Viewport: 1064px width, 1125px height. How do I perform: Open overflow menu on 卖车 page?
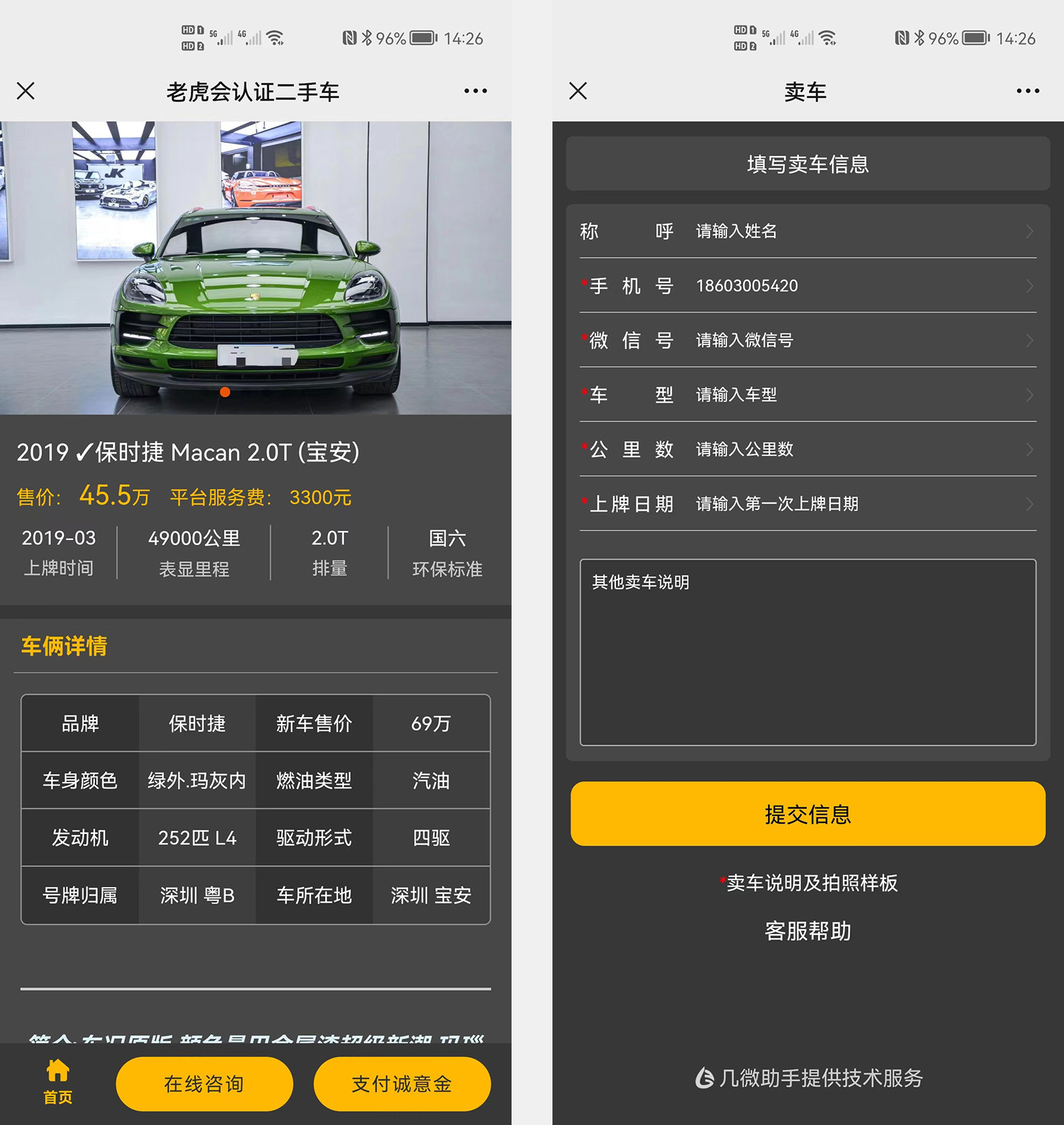[1027, 91]
